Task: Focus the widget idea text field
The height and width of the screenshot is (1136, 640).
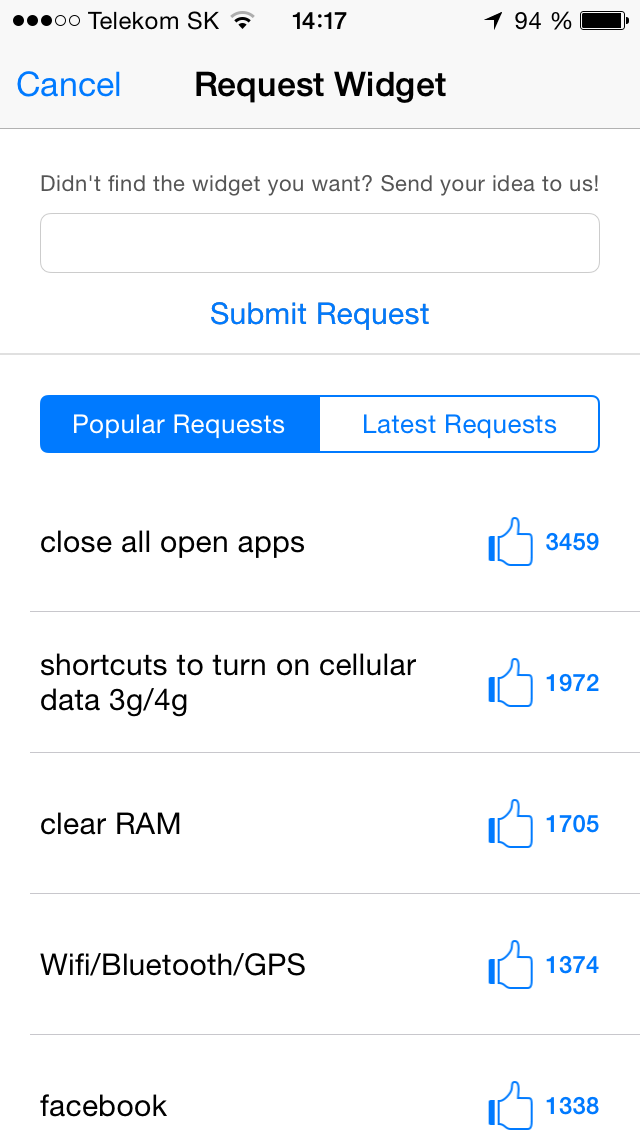Action: tap(320, 243)
